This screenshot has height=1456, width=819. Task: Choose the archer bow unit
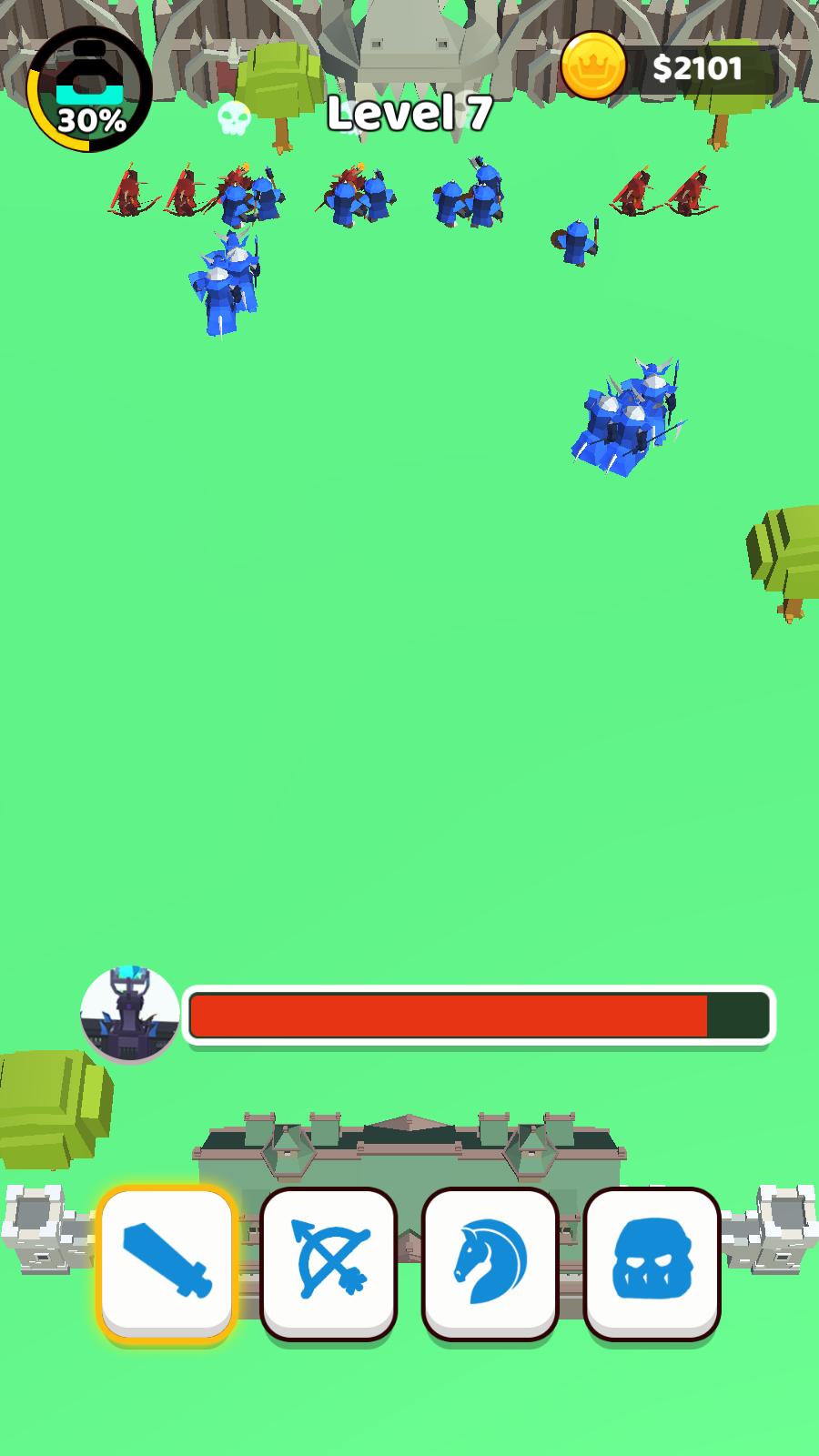(329, 1263)
